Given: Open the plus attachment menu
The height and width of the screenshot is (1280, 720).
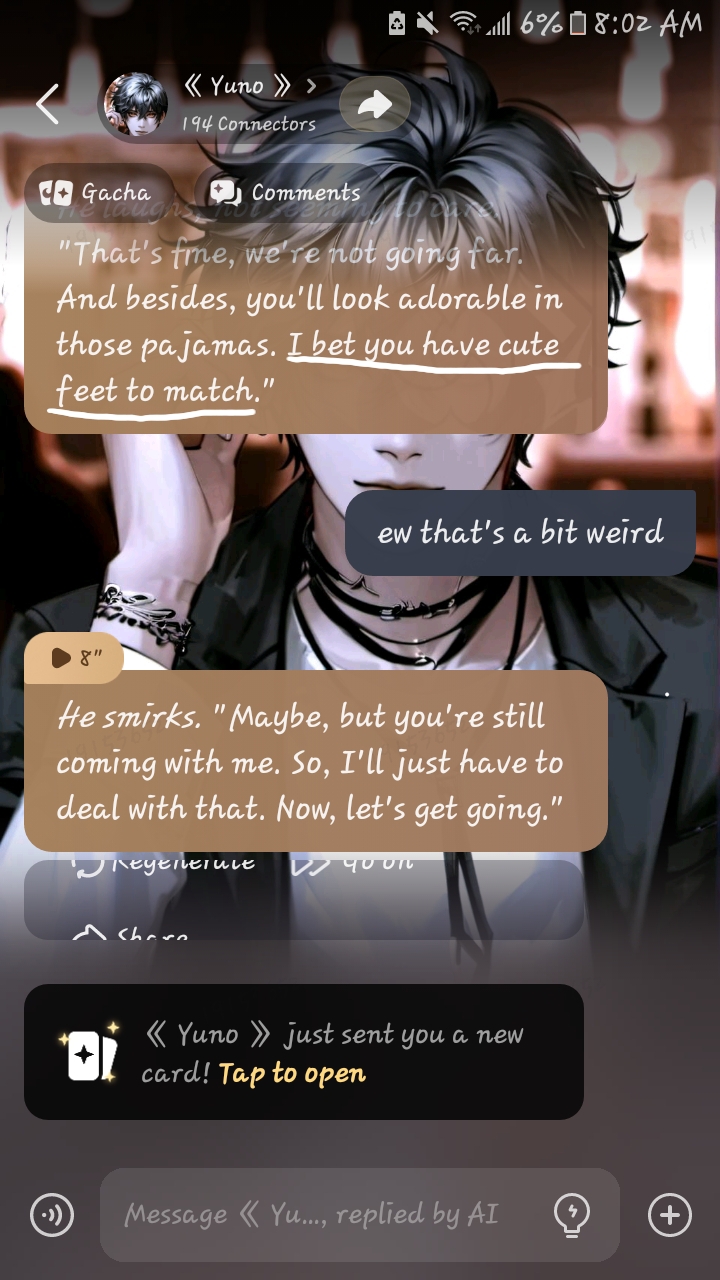Looking at the screenshot, I should pos(669,1215).
